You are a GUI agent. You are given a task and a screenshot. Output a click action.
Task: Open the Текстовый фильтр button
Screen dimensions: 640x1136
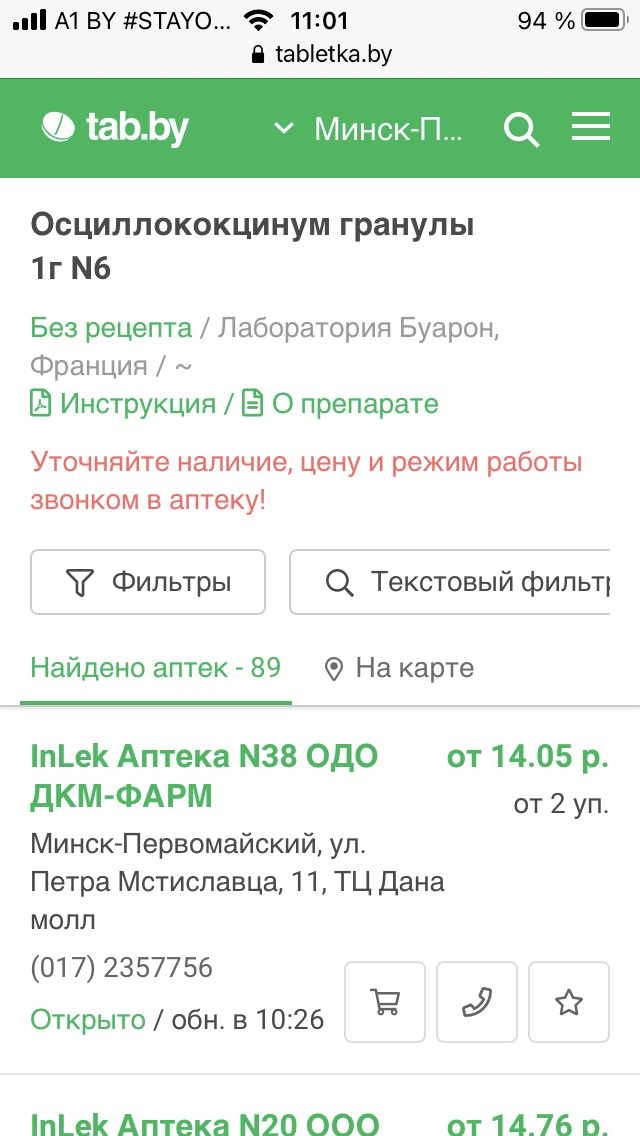coord(450,581)
